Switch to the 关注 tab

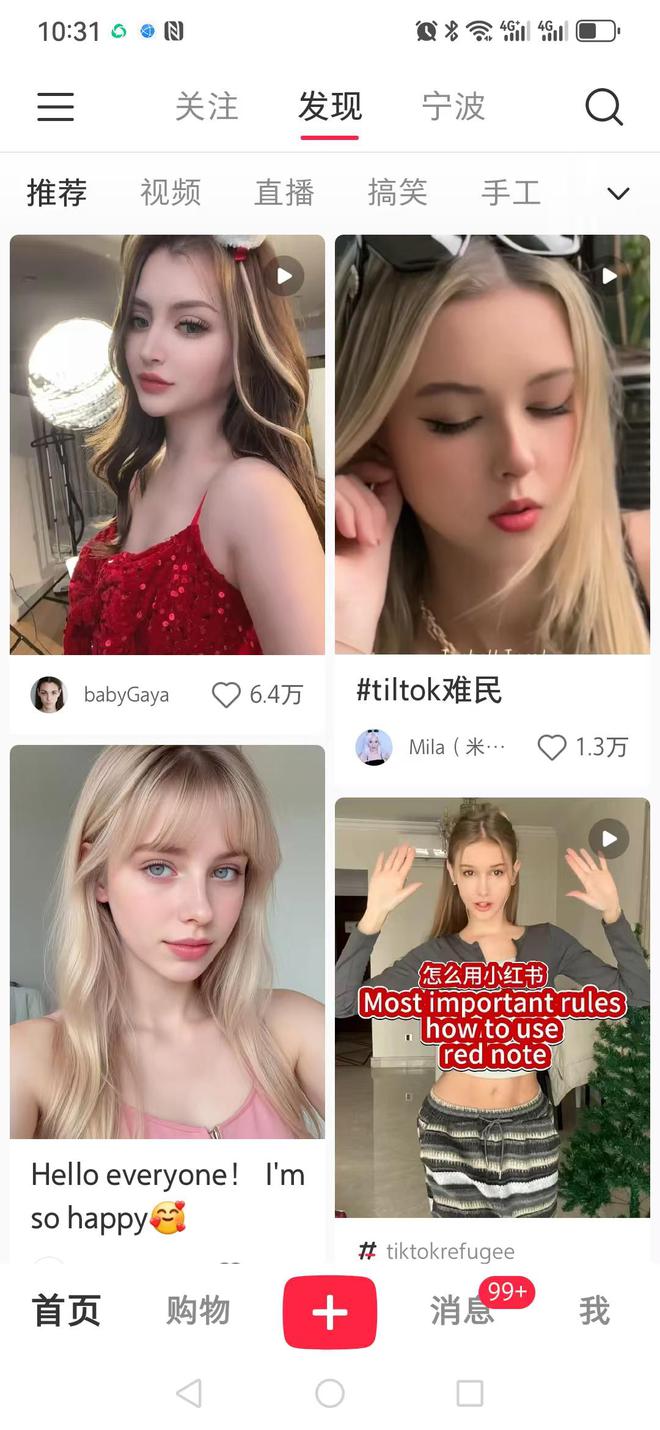(x=207, y=106)
